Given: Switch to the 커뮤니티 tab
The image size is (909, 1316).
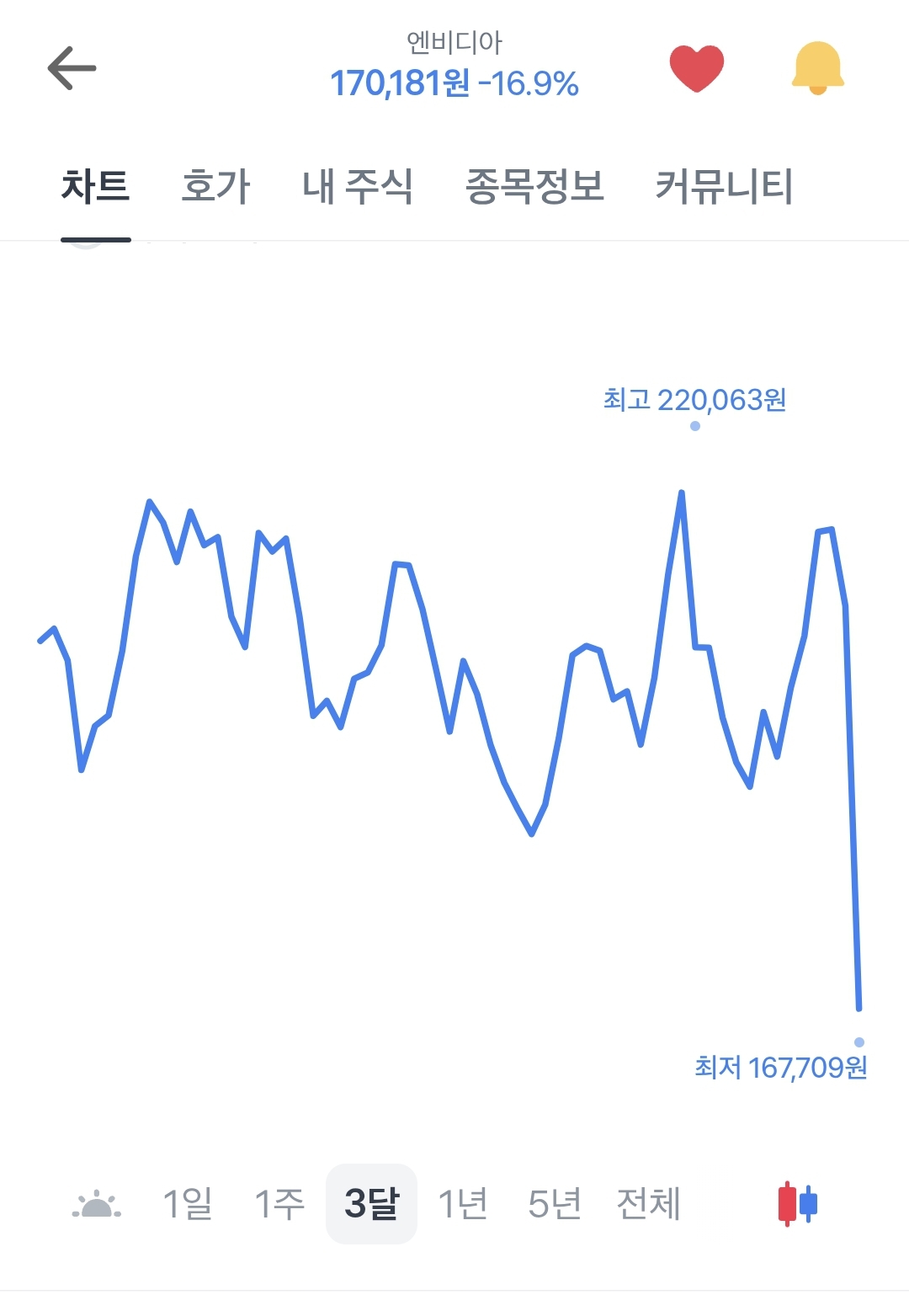Looking at the screenshot, I should click(724, 186).
